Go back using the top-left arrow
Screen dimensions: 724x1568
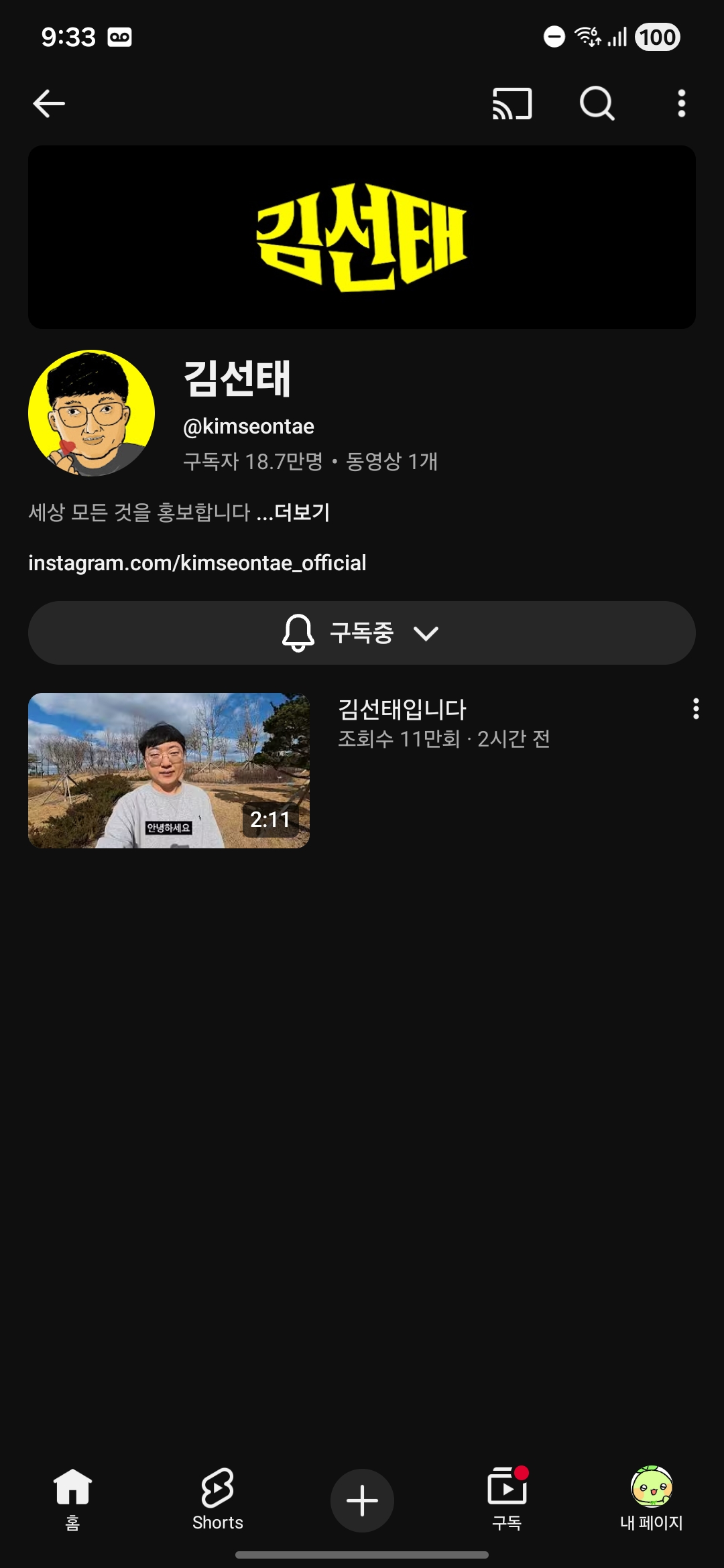click(49, 103)
